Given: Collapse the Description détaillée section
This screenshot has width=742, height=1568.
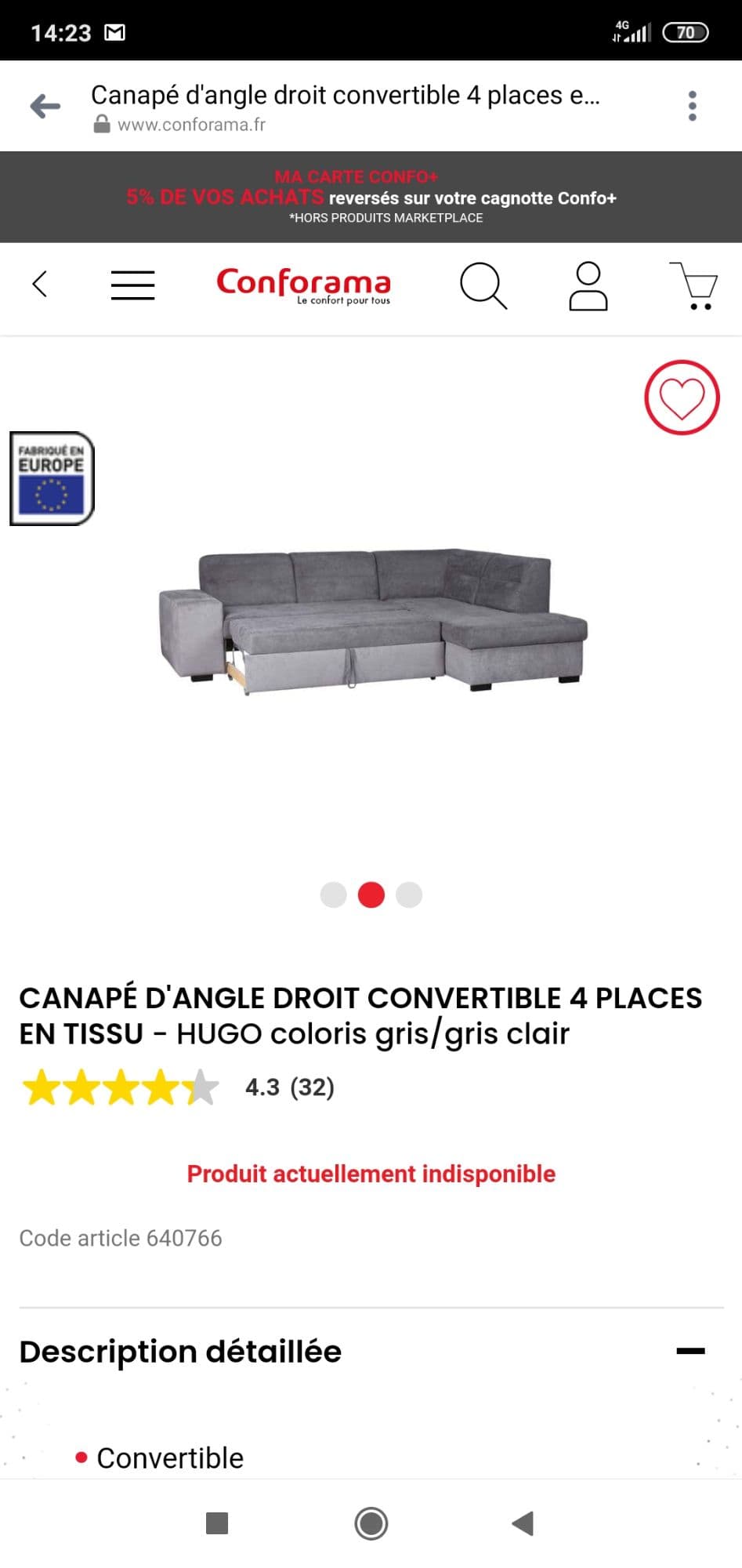Looking at the screenshot, I should (x=693, y=1350).
